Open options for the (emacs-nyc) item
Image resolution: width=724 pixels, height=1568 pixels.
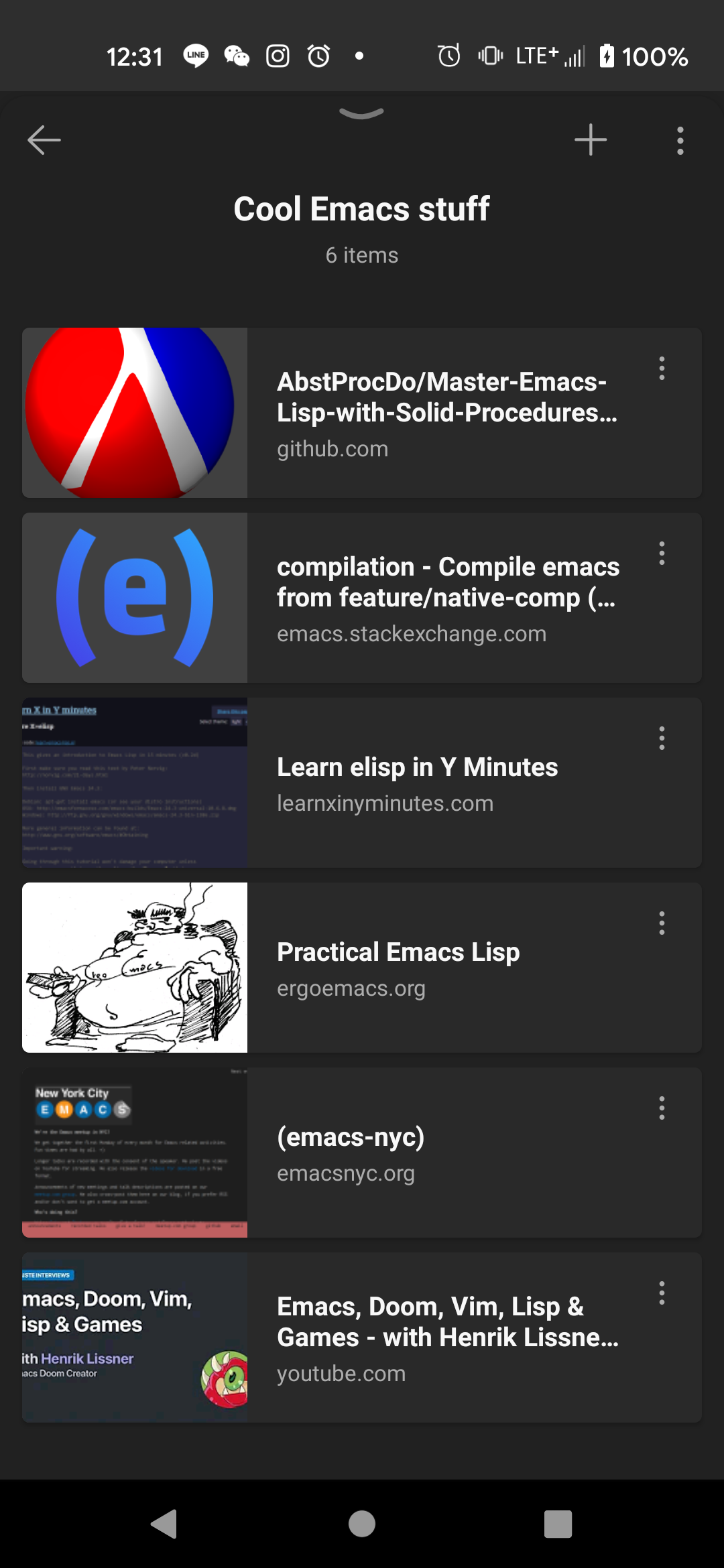pyautogui.click(x=662, y=1108)
